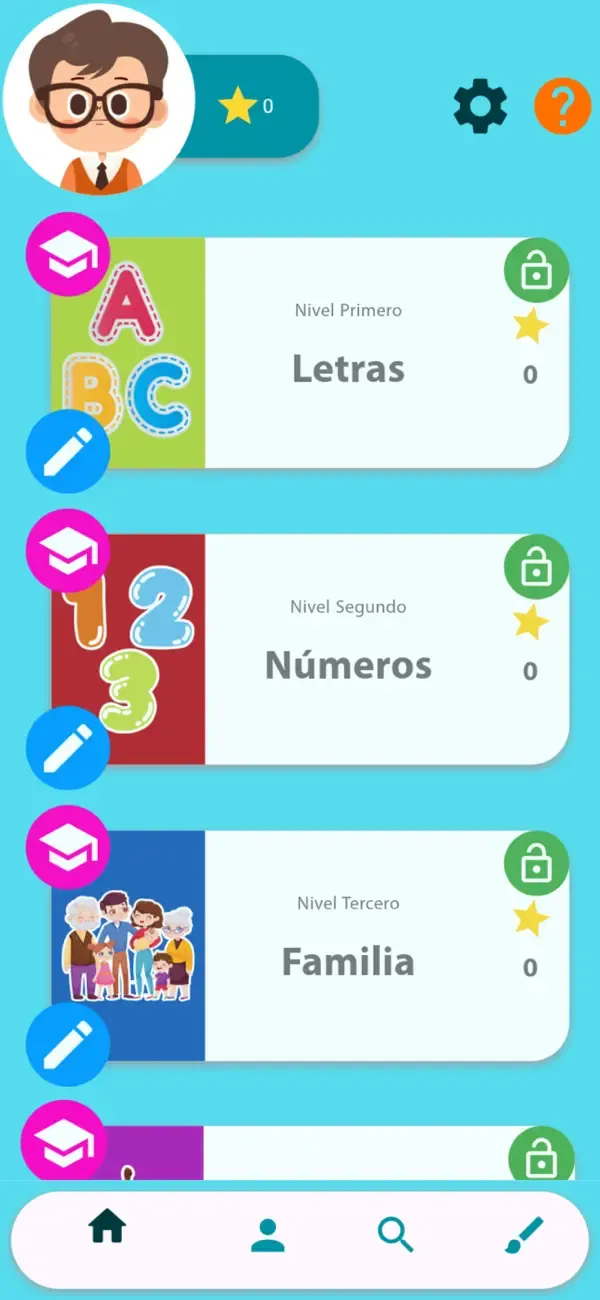Tap the graduation cap on Familia
600x1300 pixels.
[67, 848]
